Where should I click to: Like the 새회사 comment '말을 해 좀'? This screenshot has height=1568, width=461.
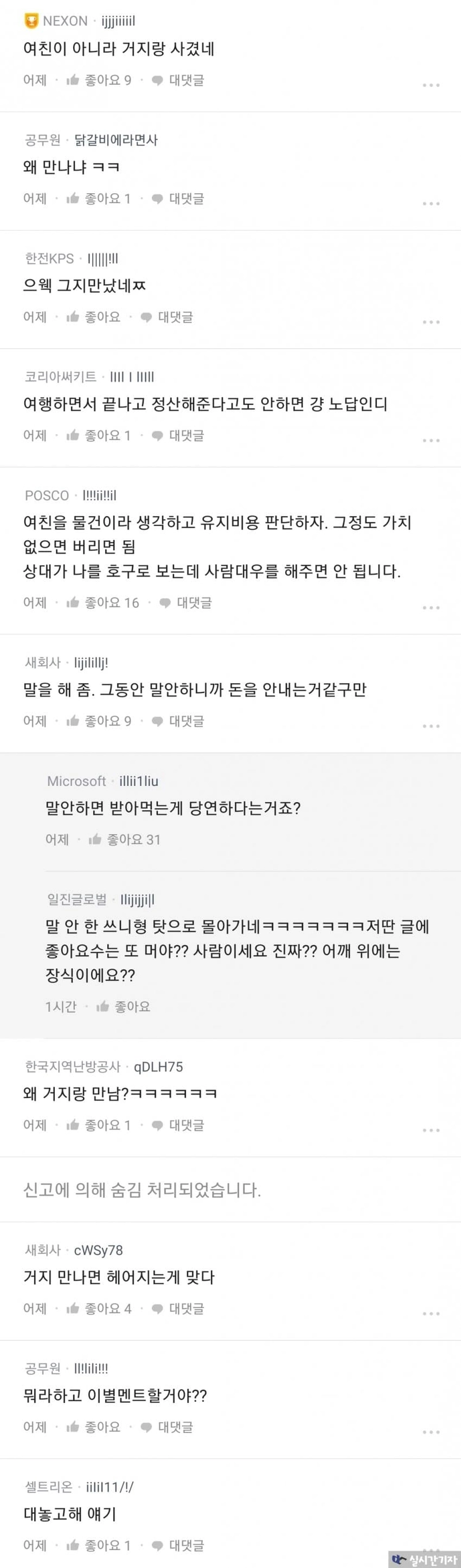tap(98, 721)
